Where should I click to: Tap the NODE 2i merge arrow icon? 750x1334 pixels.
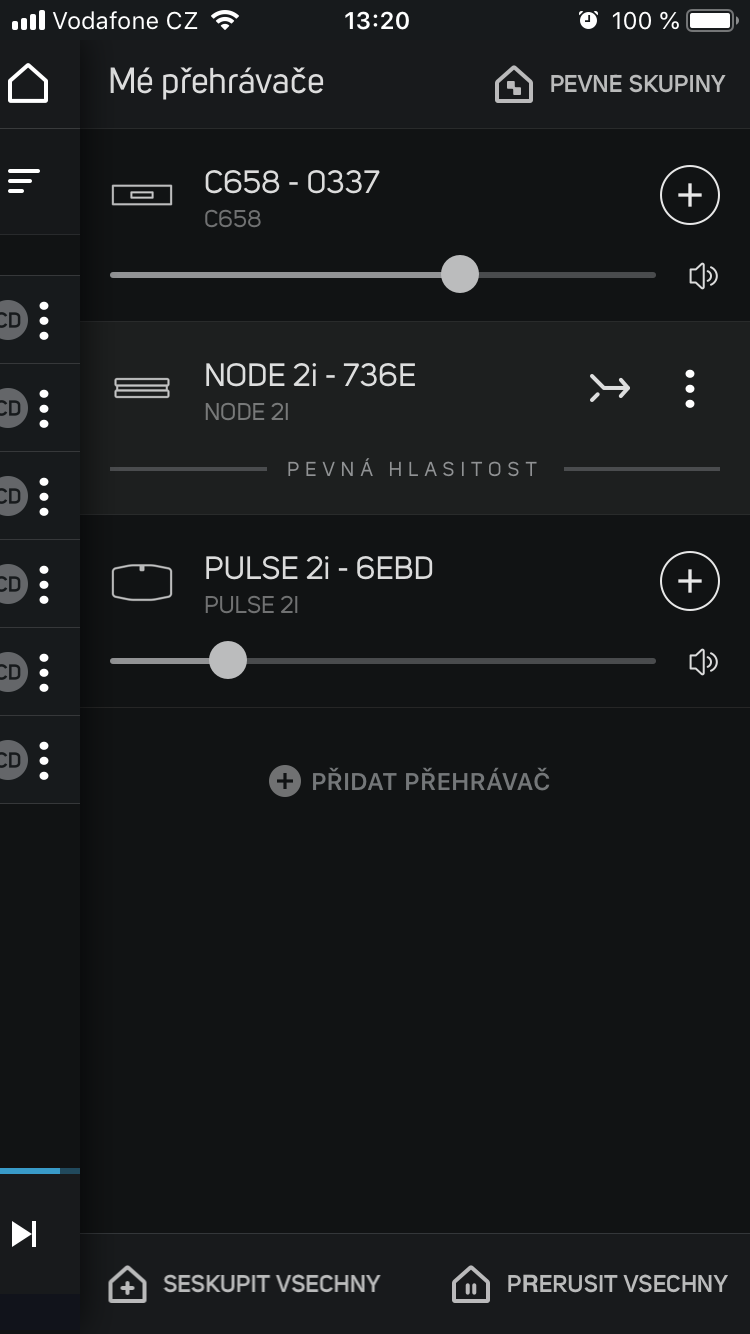(x=609, y=388)
